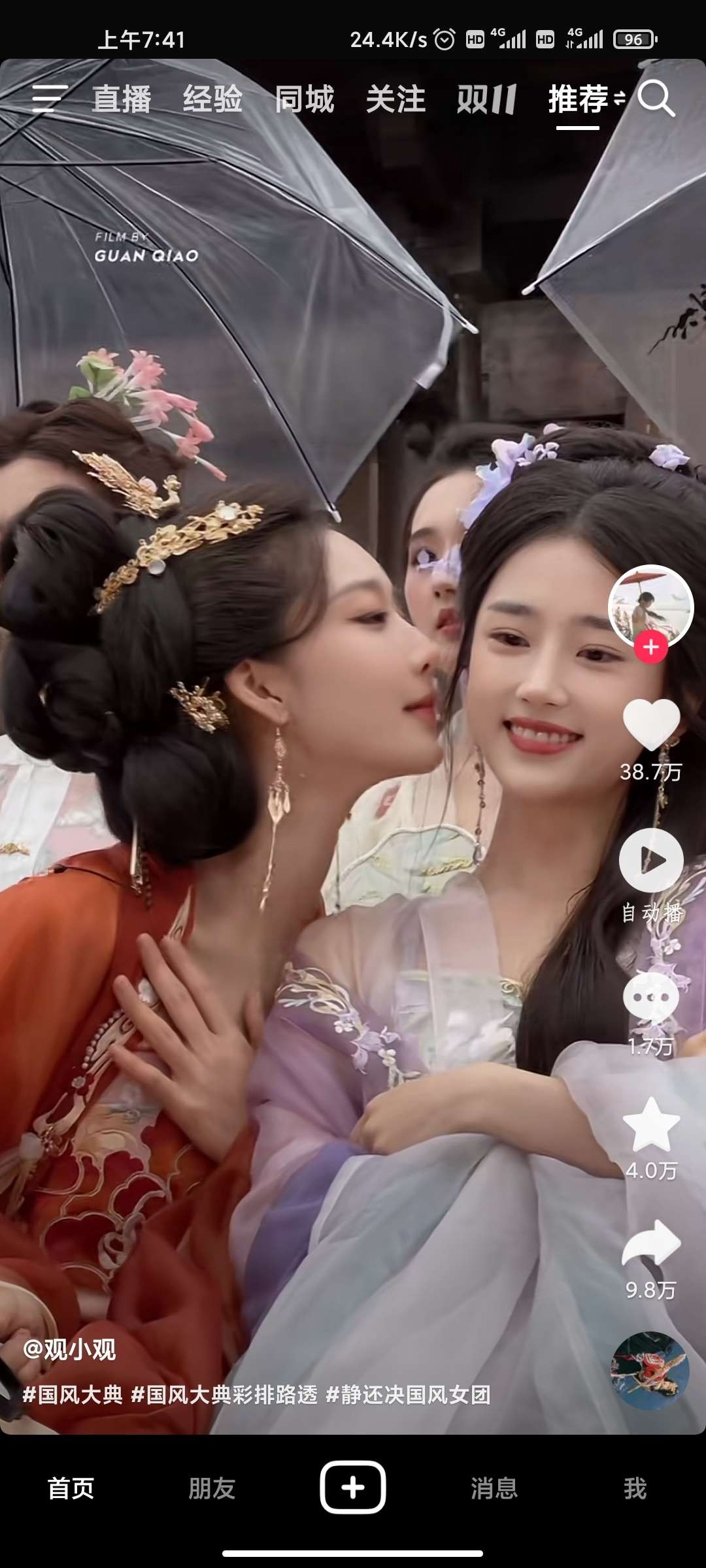This screenshot has width=706, height=1568.
Task: Follow creator with red plus button
Action: point(650,647)
